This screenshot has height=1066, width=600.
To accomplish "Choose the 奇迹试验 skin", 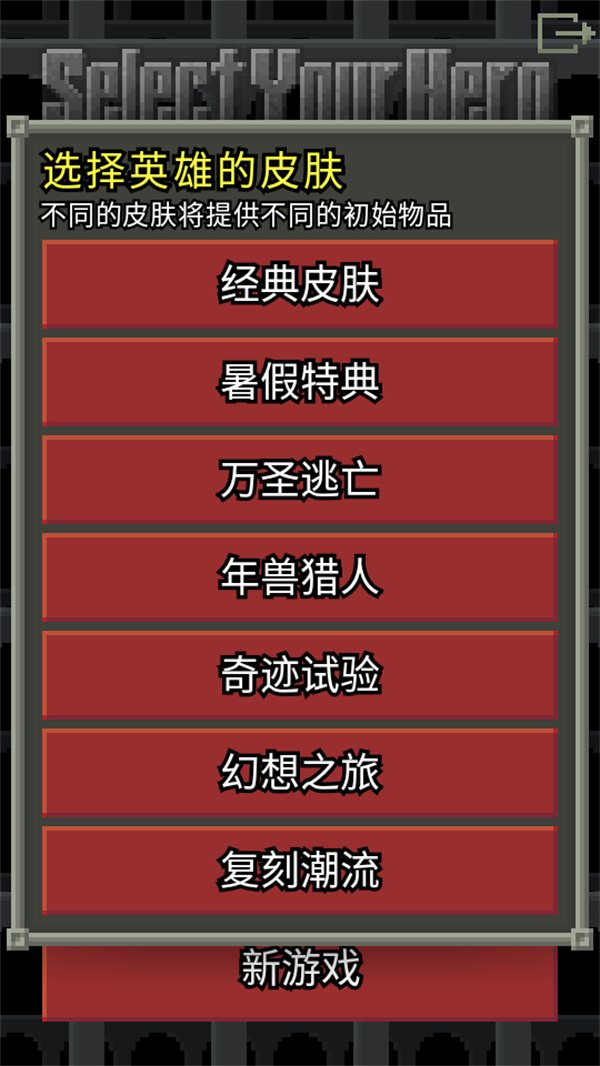I will point(299,676).
